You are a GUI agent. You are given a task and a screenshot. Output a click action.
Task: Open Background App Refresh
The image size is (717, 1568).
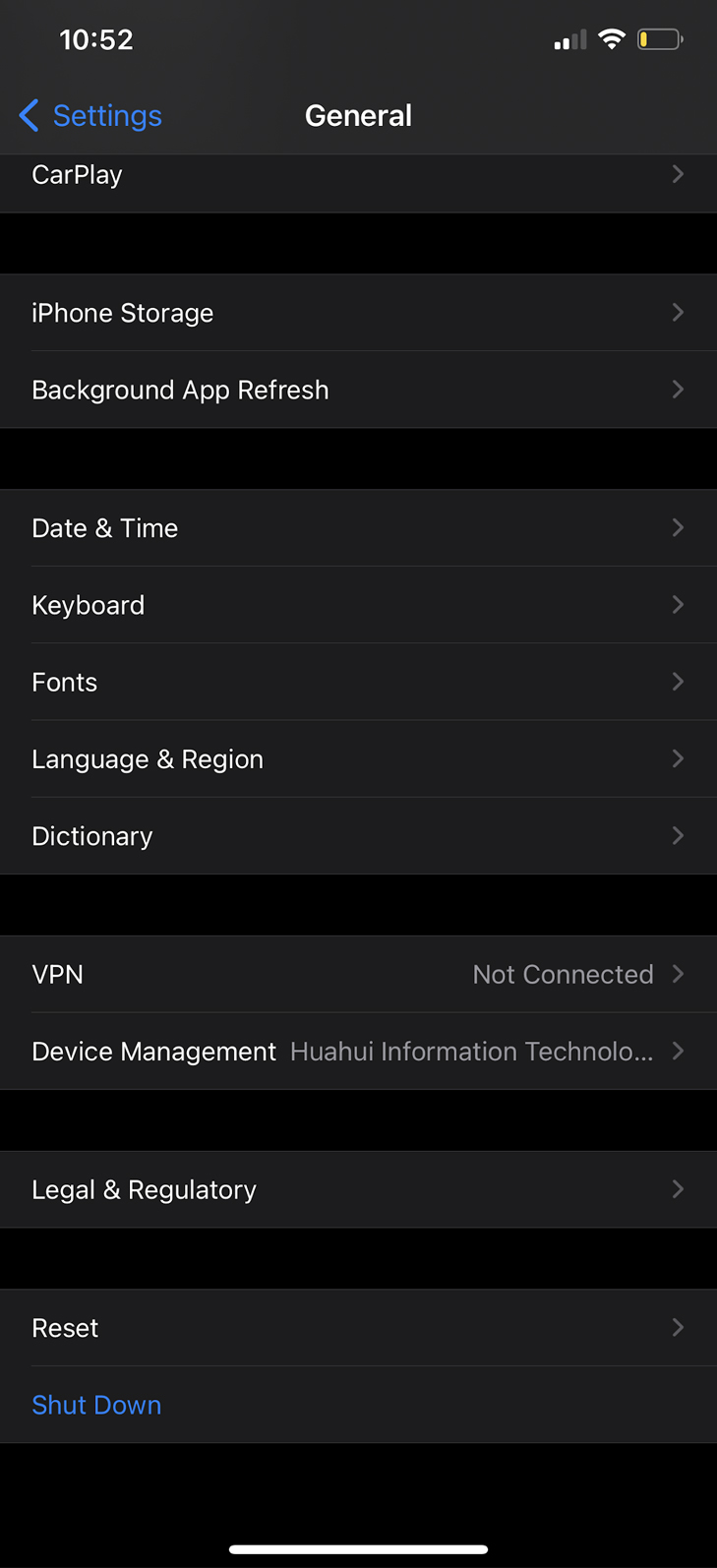pos(358,390)
